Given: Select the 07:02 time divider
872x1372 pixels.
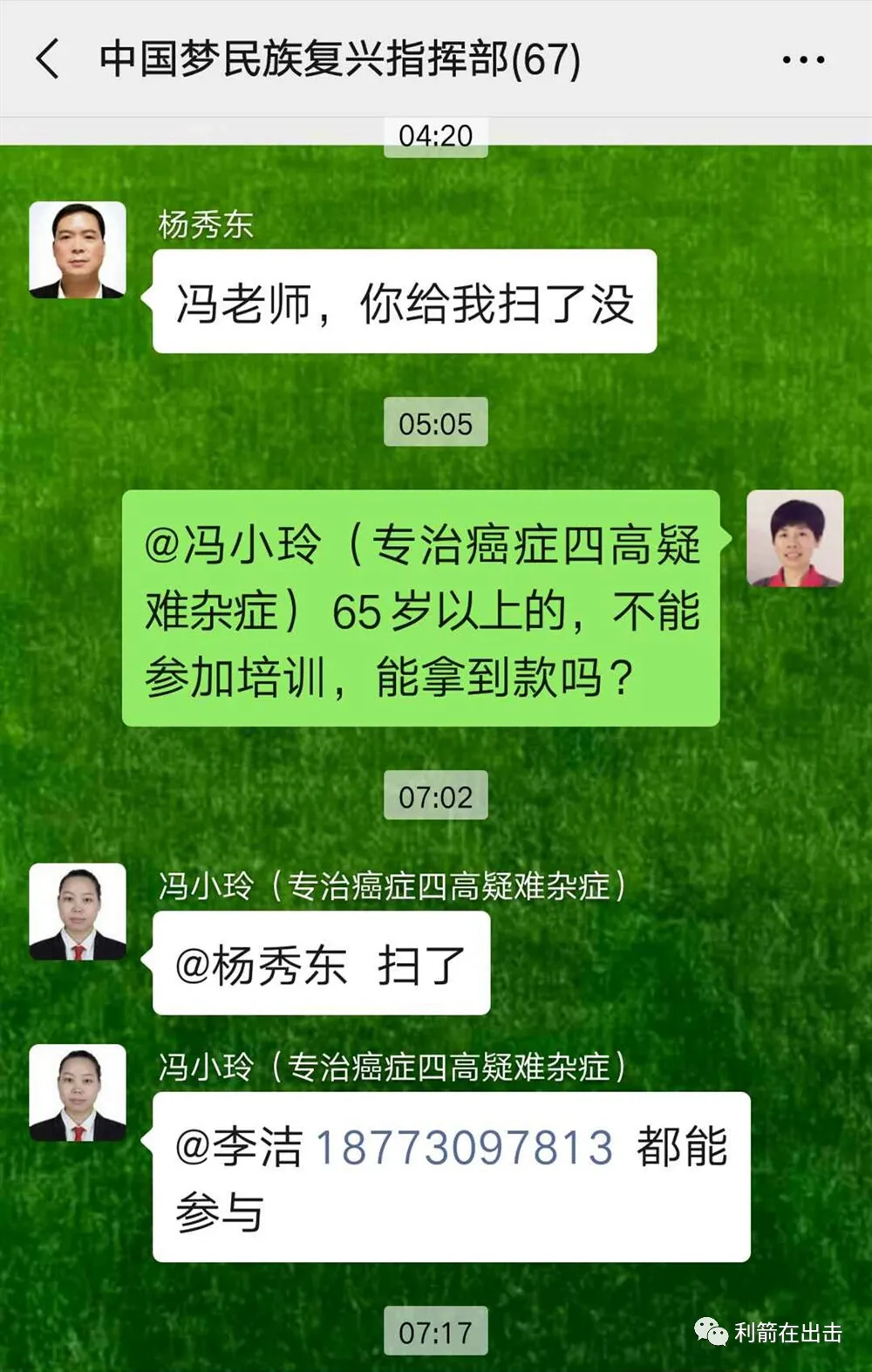Looking at the screenshot, I should coord(434,795).
